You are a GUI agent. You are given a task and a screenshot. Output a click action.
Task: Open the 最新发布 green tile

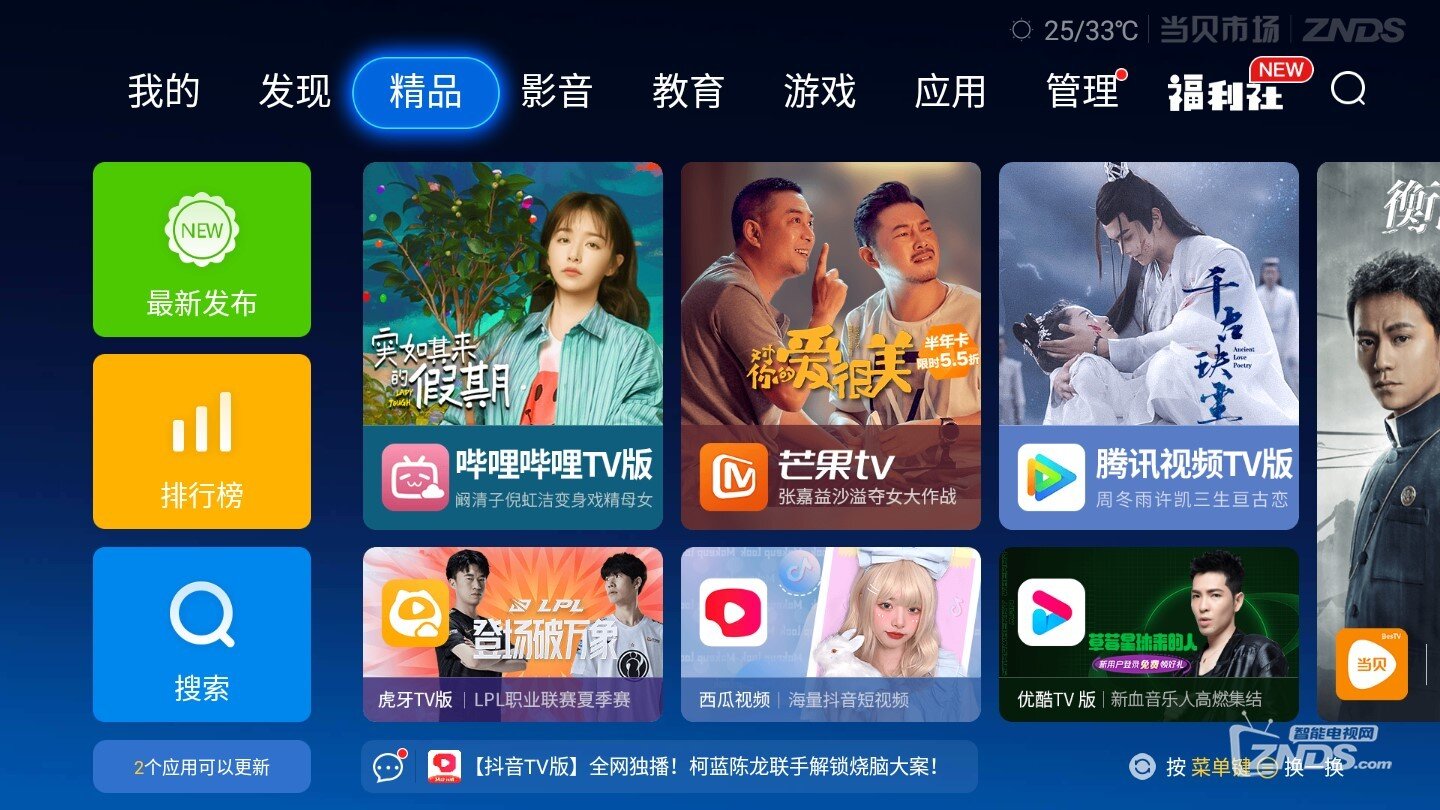coord(202,250)
